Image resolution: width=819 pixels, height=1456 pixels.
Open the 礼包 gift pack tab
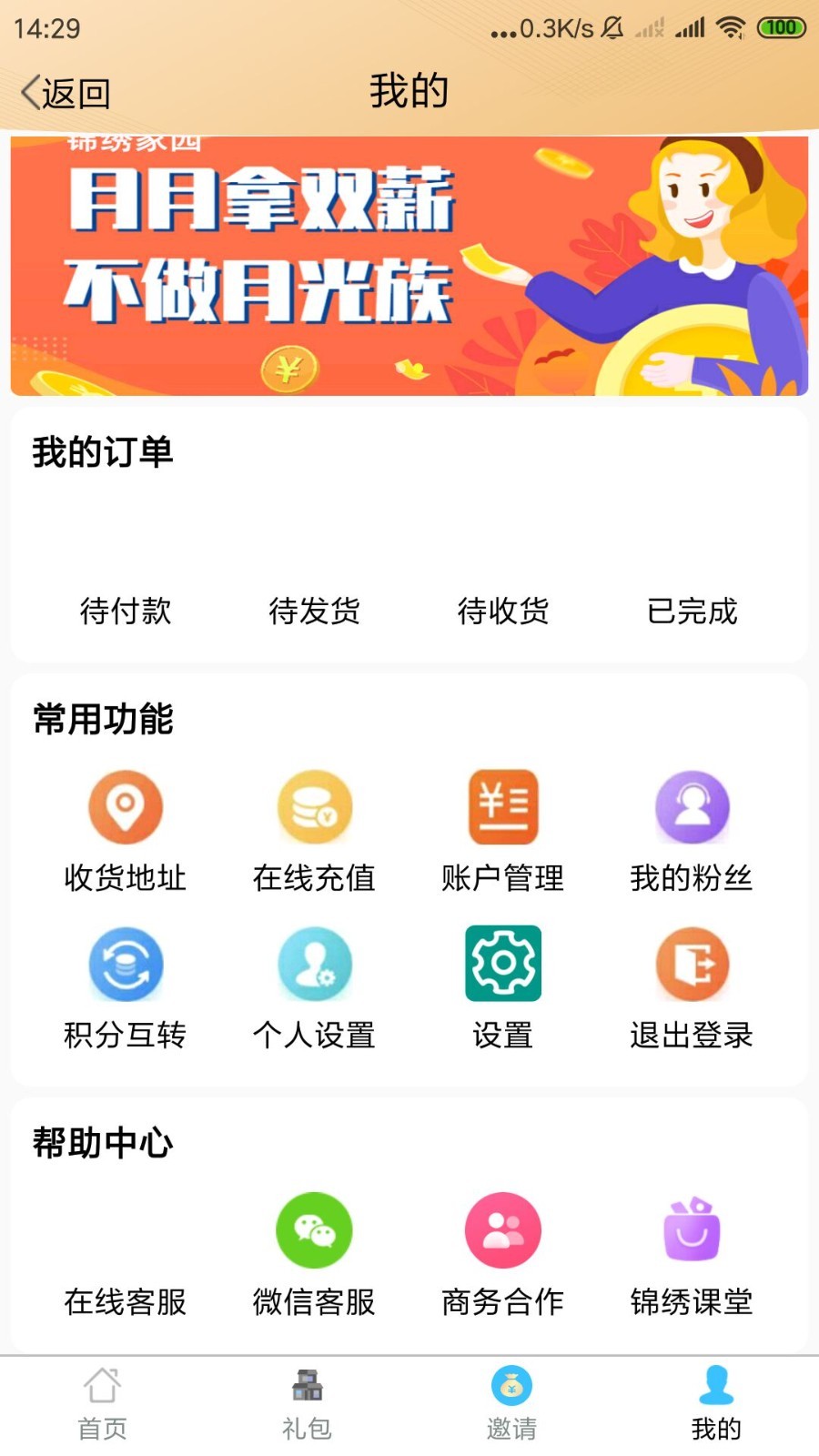point(307,1401)
